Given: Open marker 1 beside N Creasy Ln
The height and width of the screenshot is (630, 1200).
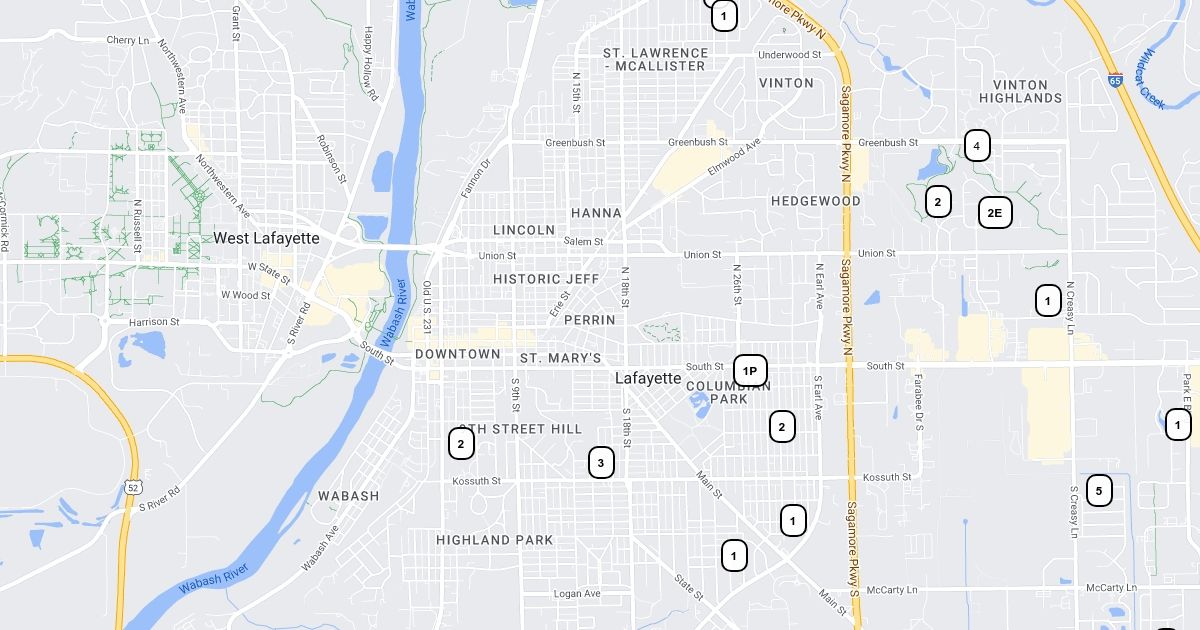Looking at the screenshot, I should 1047,300.
